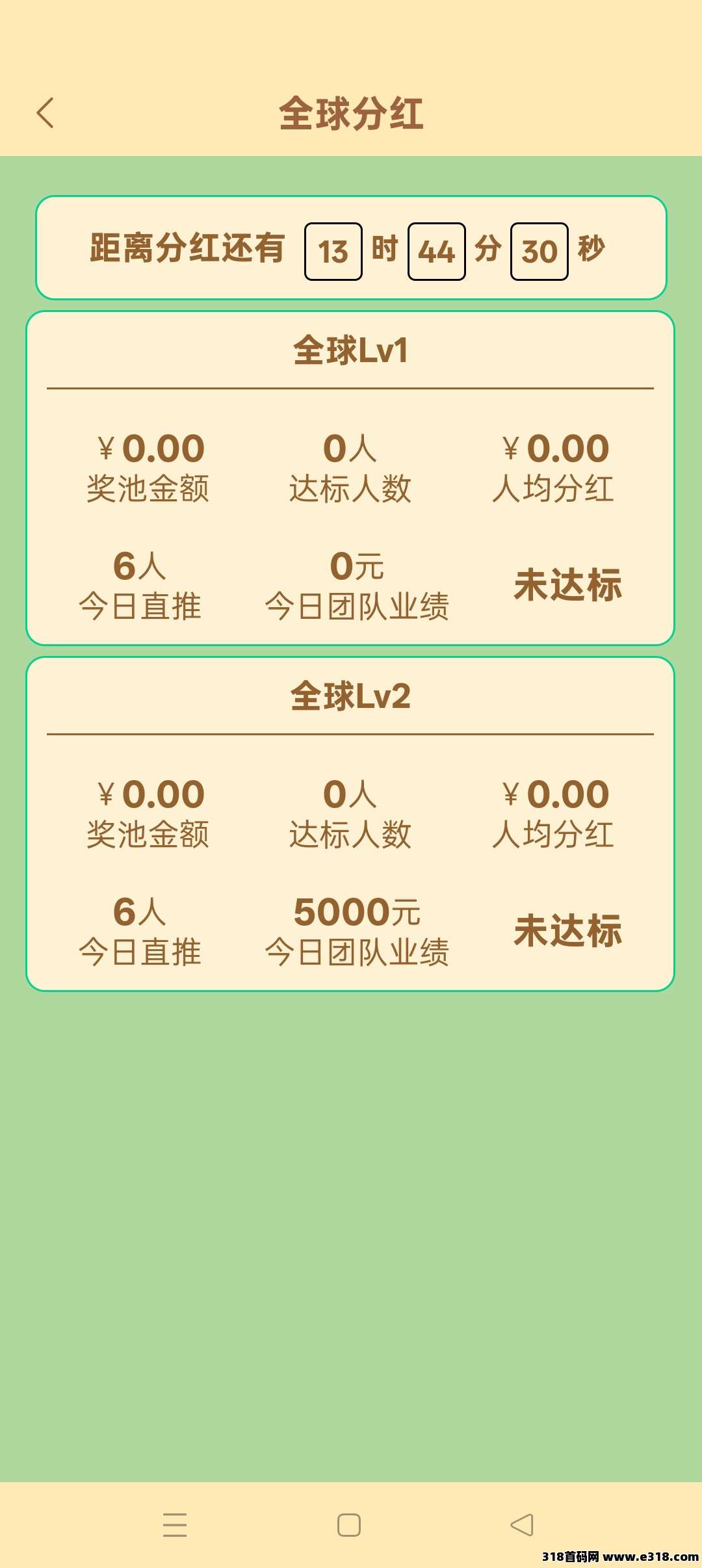Viewport: 702px width, 1568px height.
Task: Open the system recent apps menu
Action: point(175,1525)
